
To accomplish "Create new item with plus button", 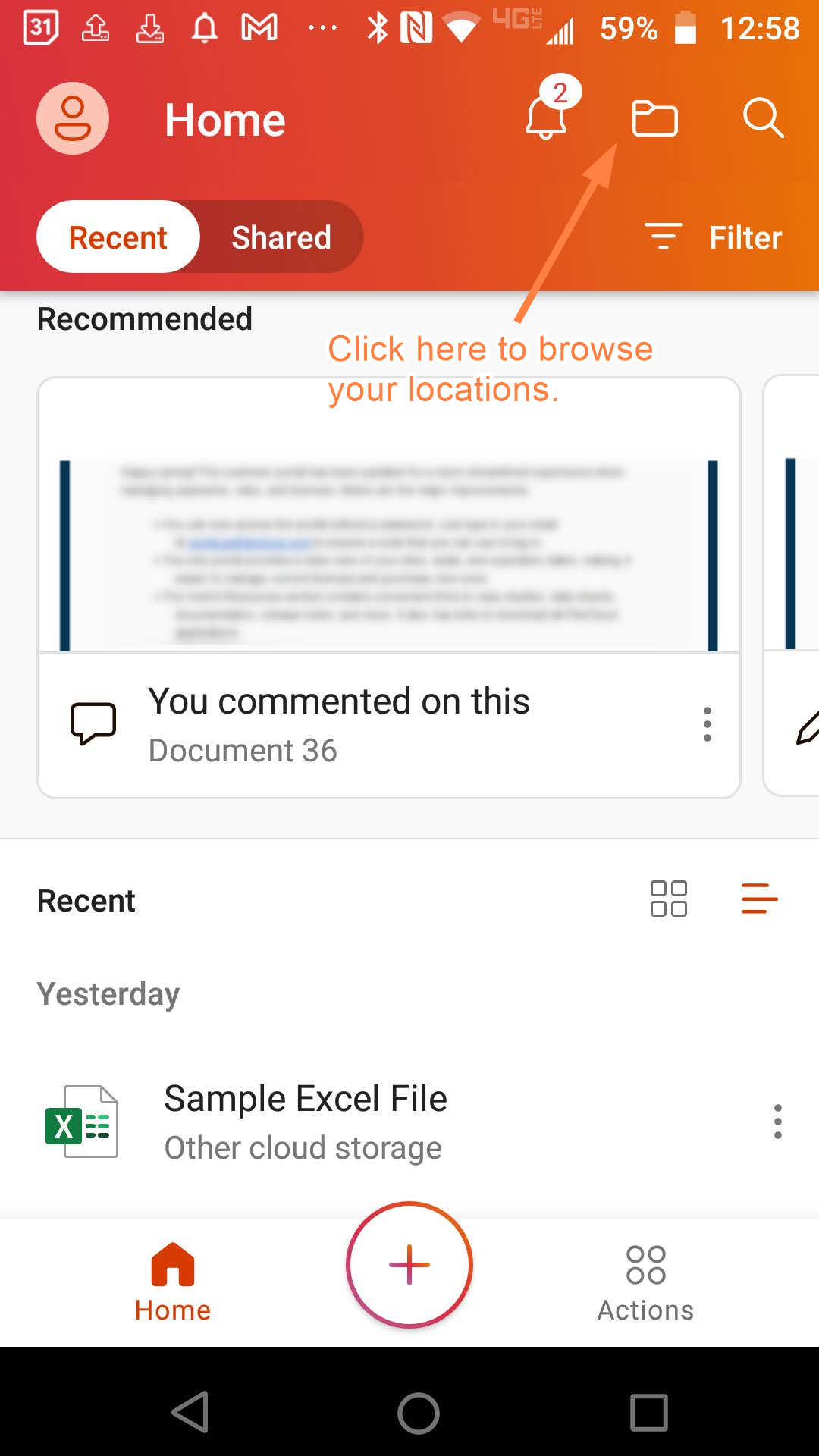I will tap(409, 1265).
